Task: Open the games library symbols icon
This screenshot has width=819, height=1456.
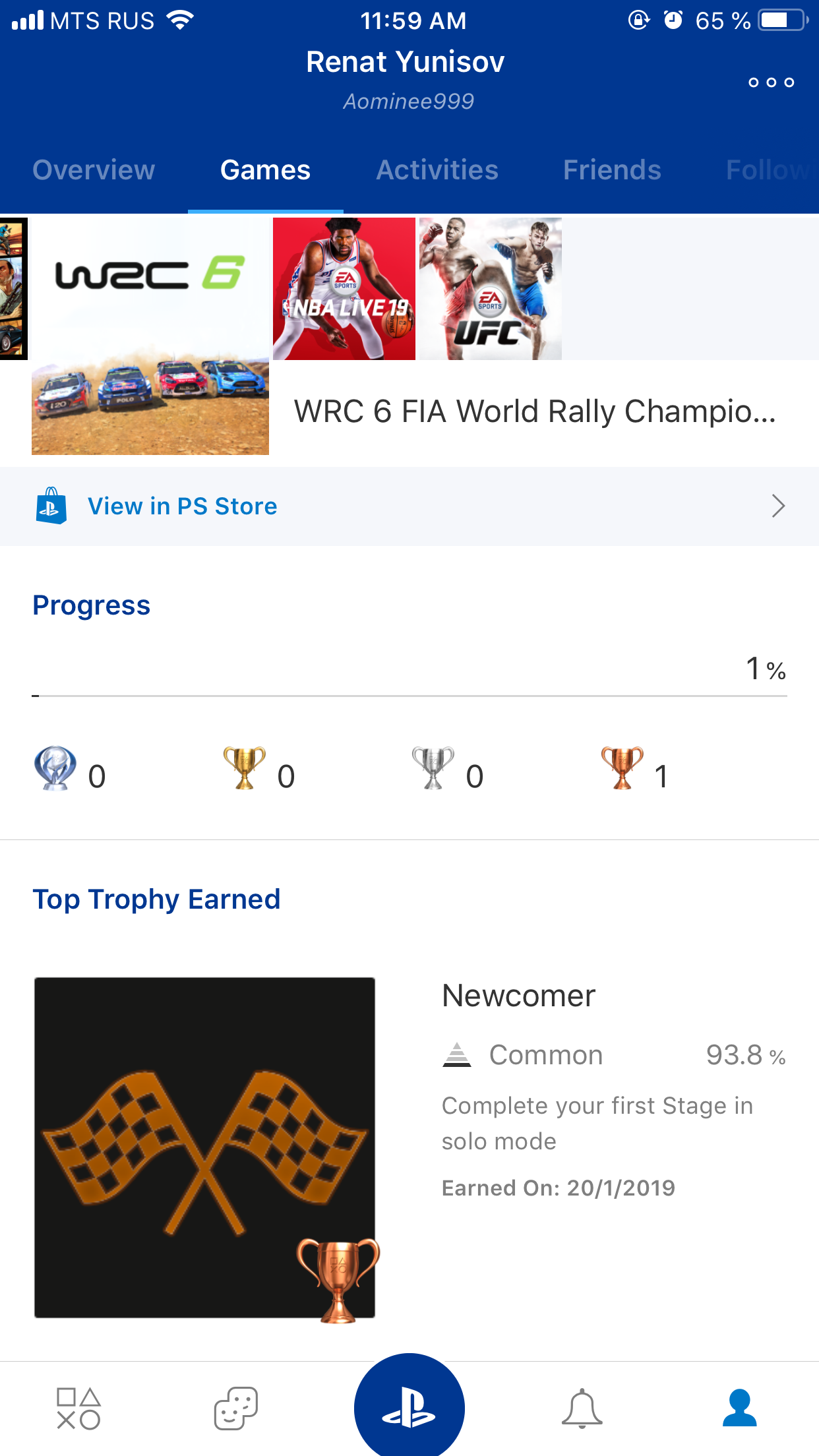Action: tap(78, 1409)
